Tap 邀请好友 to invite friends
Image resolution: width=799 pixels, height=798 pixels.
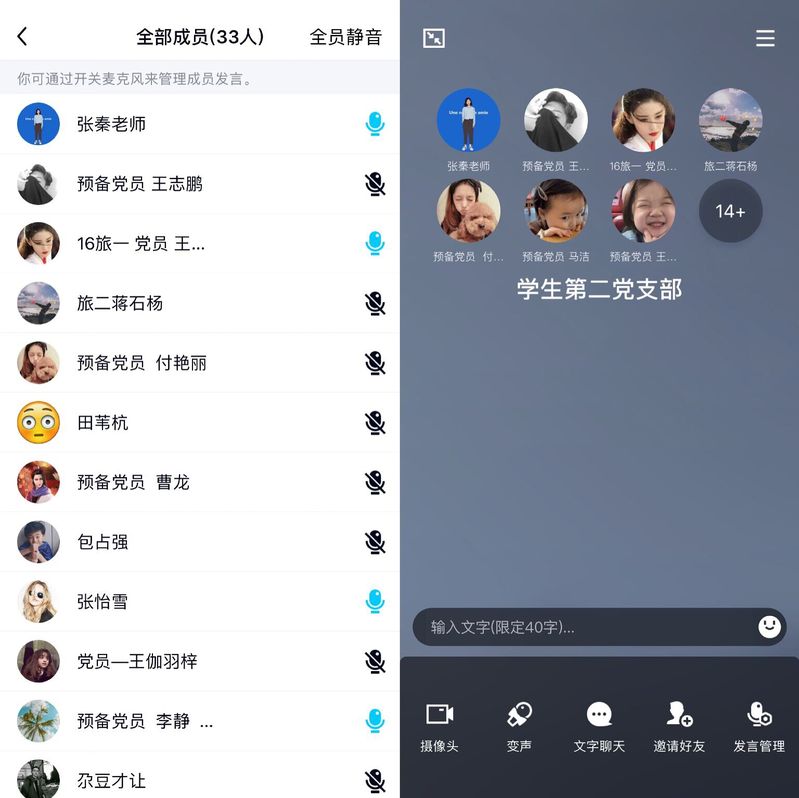(679, 724)
